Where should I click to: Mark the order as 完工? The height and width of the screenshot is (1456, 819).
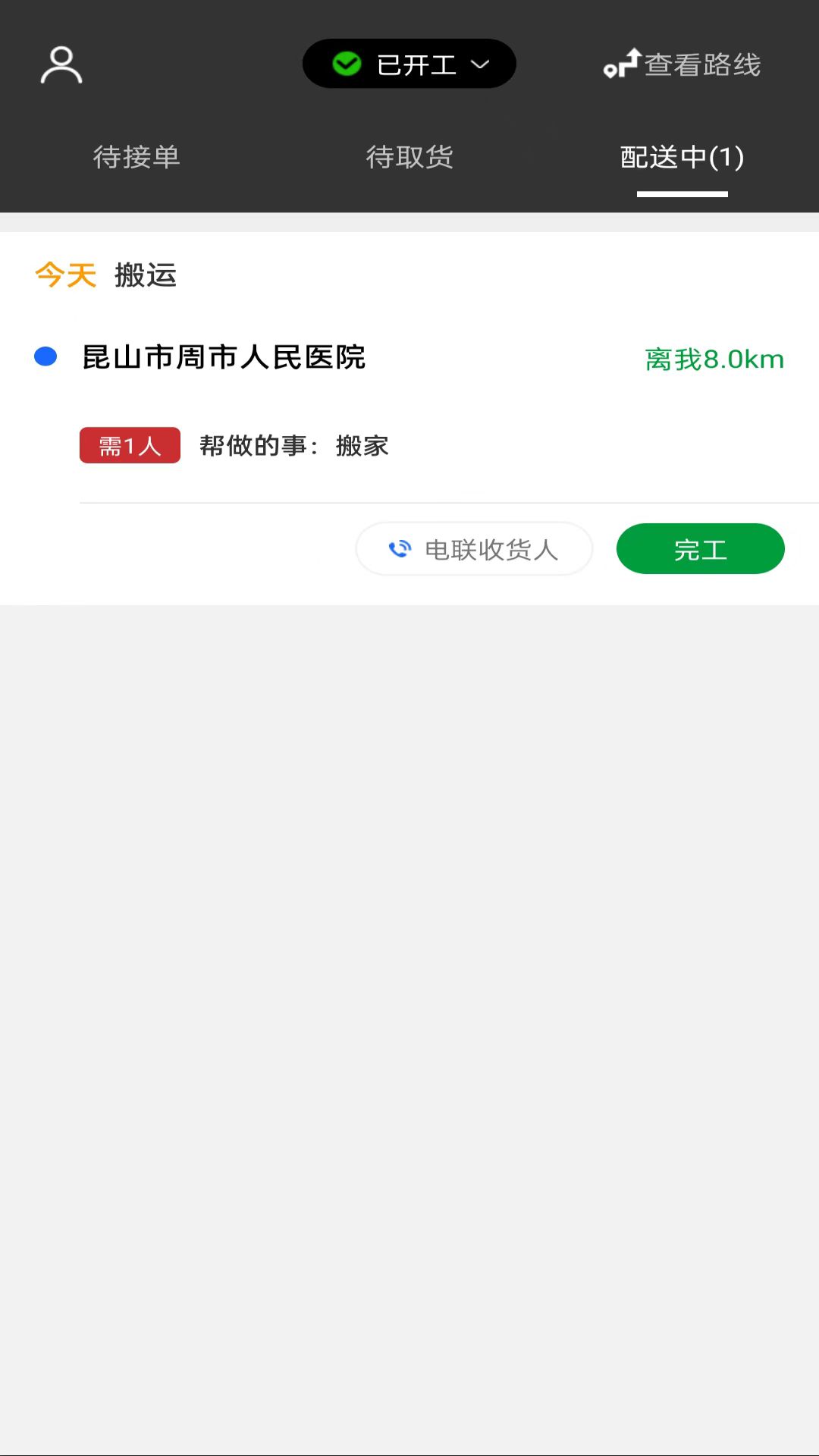click(x=700, y=548)
